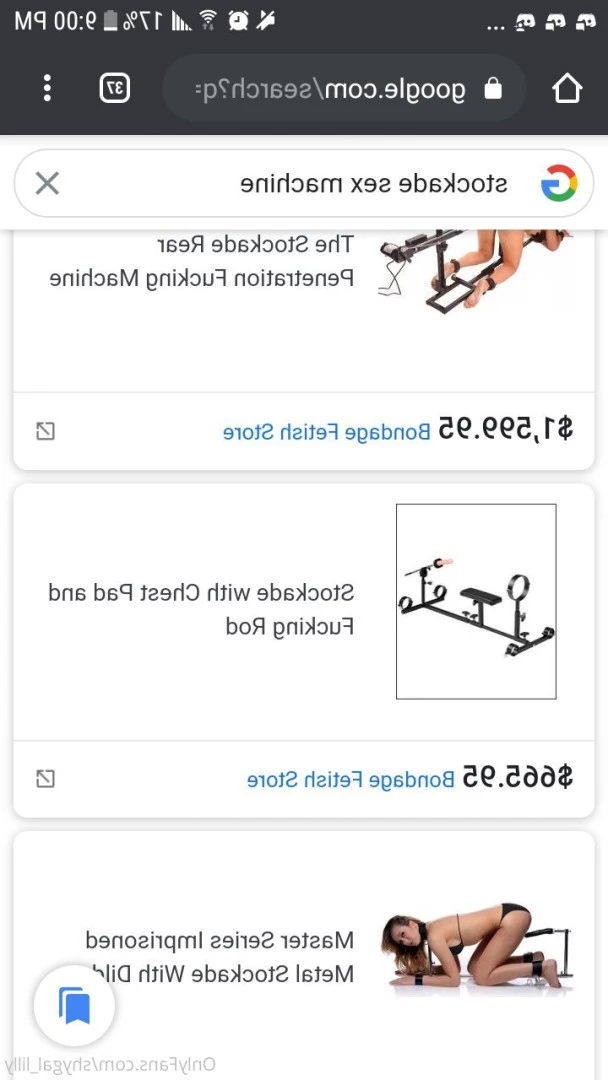Open the tab switcher showing 37 tabs
The image size is (608, 1080).
pos(116,88)
